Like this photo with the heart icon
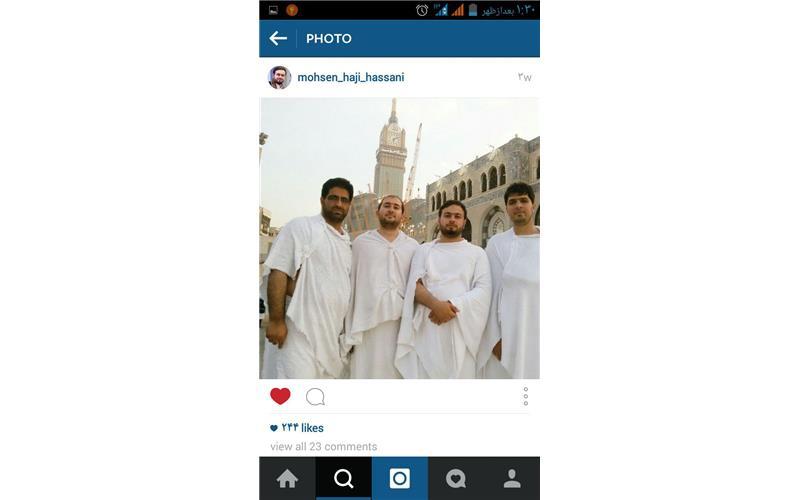This screenshot has height=500, width=800. (280, 396)
